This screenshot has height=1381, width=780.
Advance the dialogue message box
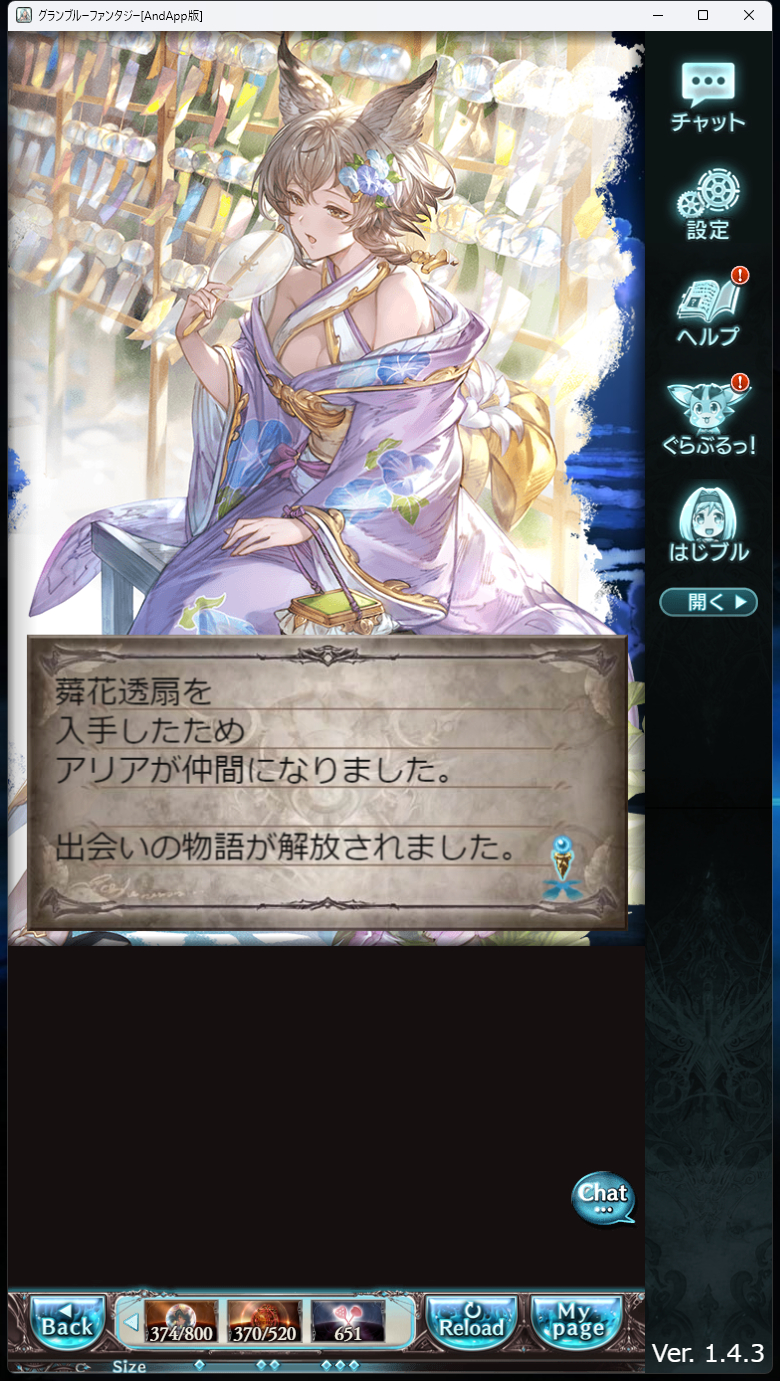[327, 783]
